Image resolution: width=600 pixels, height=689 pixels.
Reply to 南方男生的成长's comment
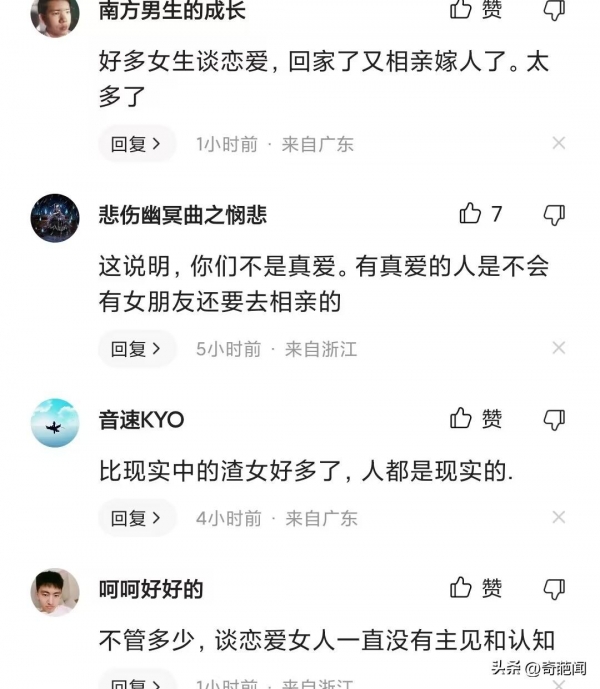tap(136, 144)
